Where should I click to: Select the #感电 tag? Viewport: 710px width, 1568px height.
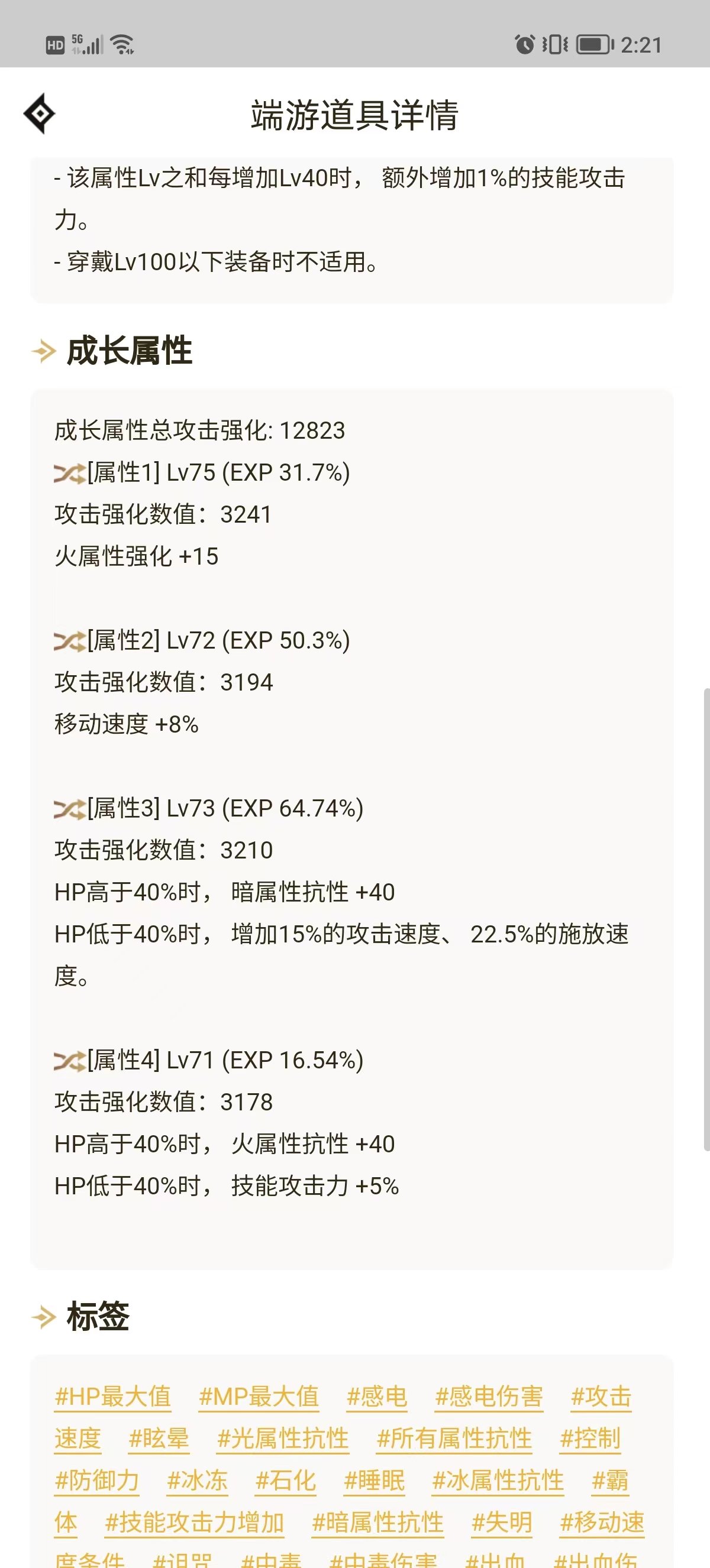[x=376, y=1397]
